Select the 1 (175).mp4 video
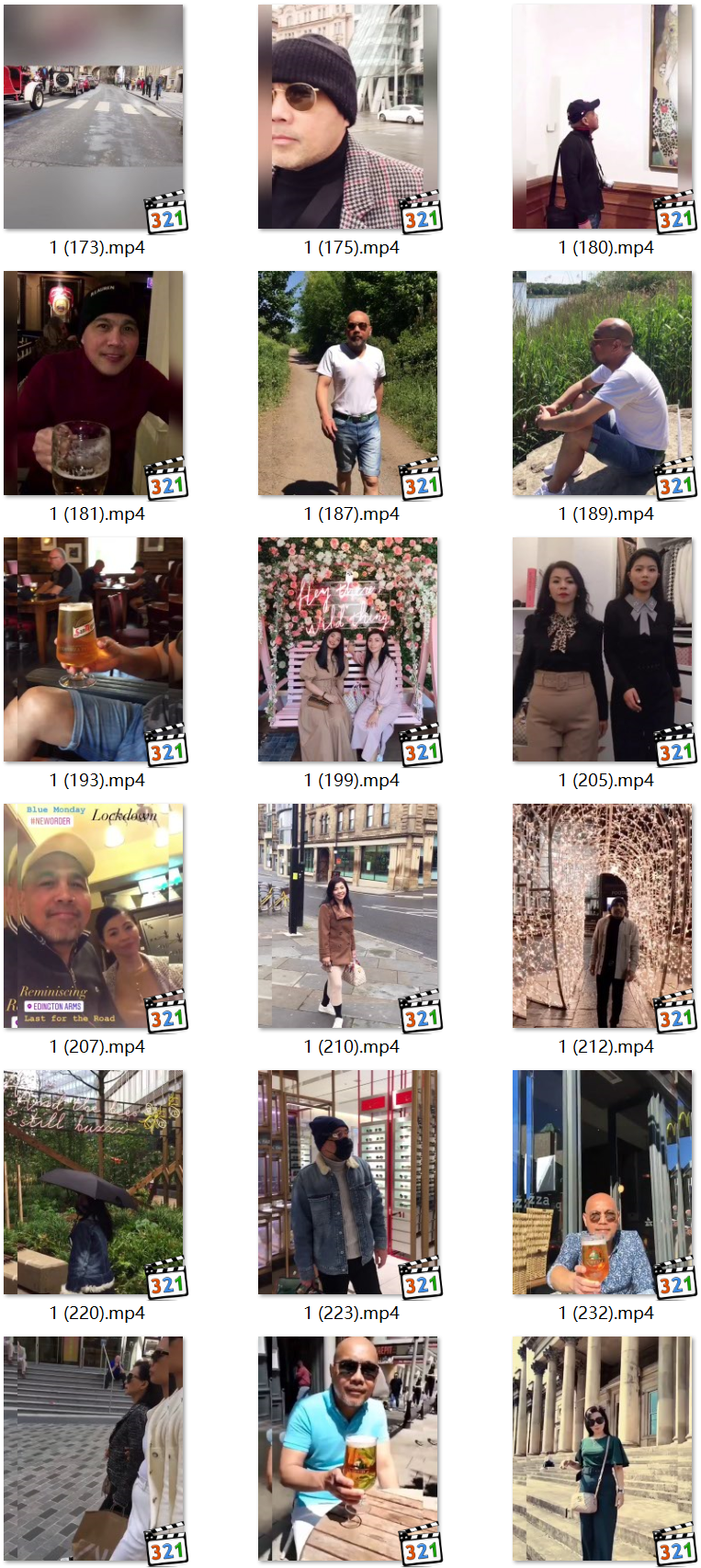This screenshot has height=1568, width=701. point(348,118)
